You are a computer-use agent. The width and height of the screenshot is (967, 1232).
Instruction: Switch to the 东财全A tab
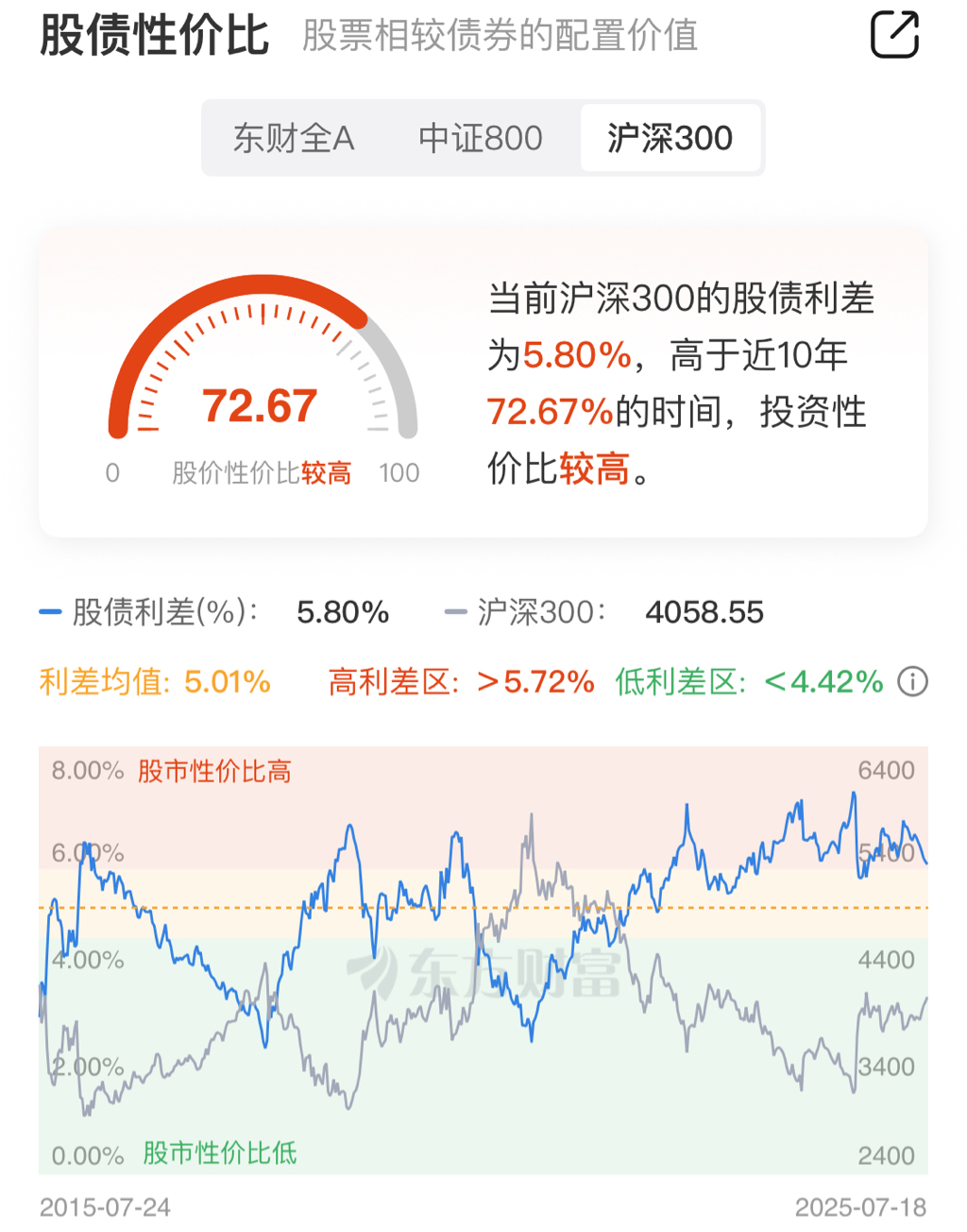[294, 138]
